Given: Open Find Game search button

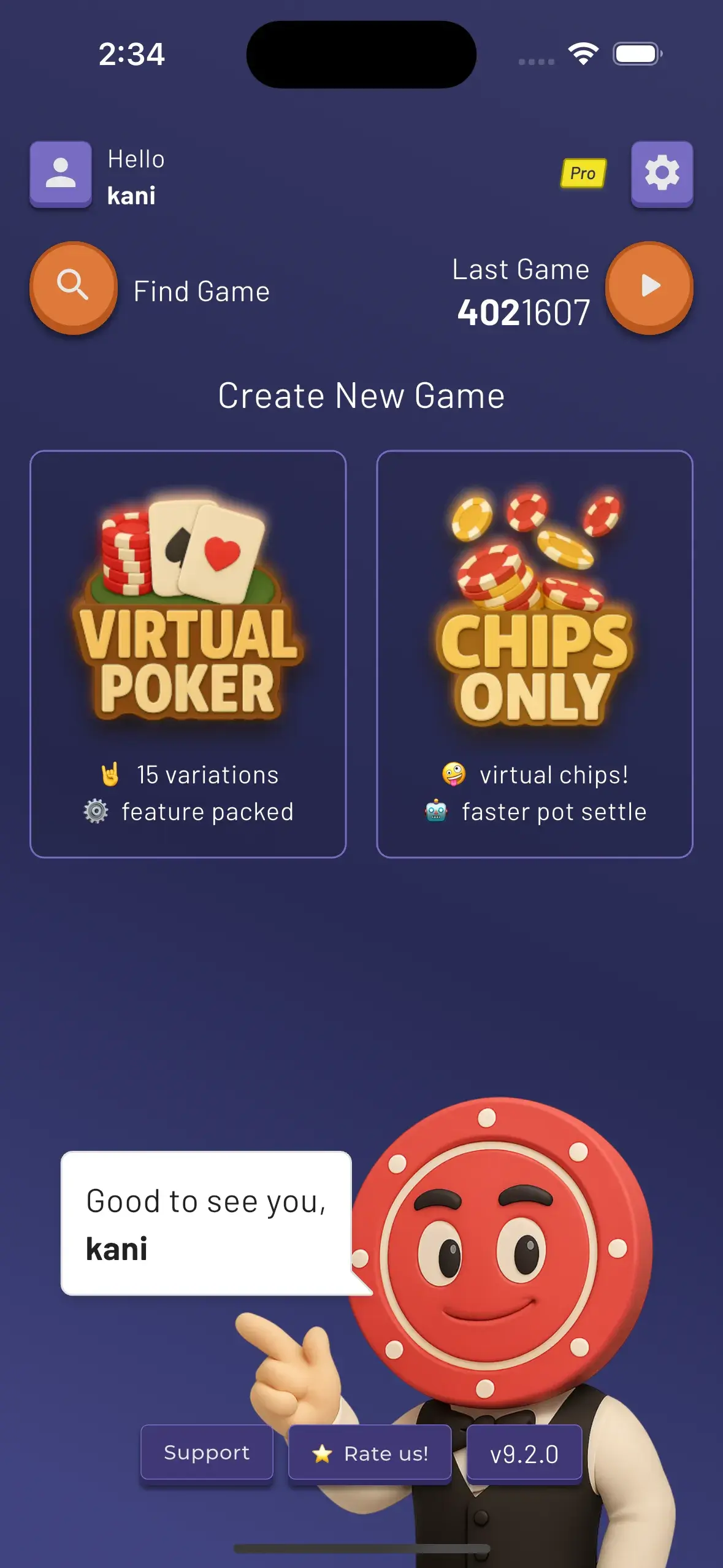Looking at the screenshot, I should [x=74, y=287].
